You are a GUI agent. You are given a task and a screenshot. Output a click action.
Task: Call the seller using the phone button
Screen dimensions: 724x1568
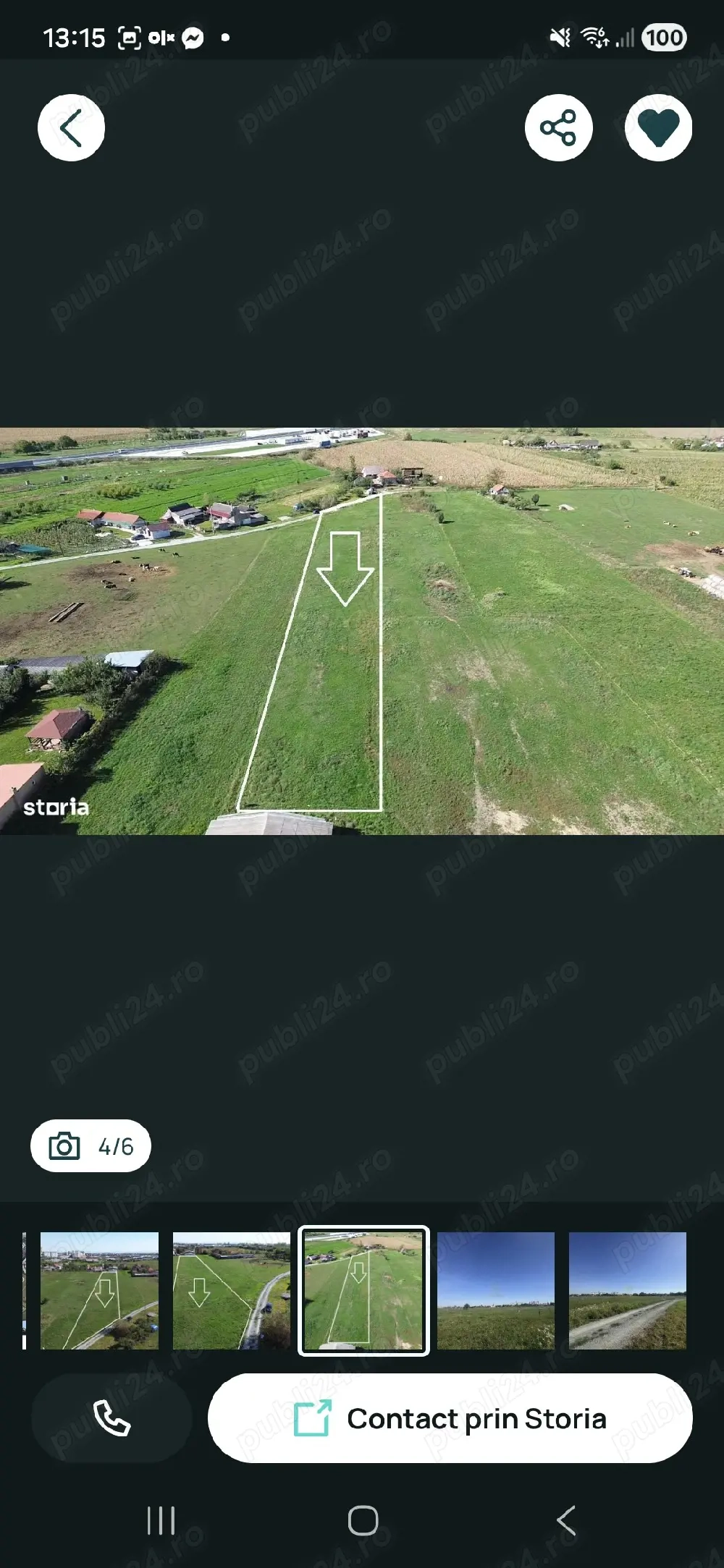coord(111,1417)
